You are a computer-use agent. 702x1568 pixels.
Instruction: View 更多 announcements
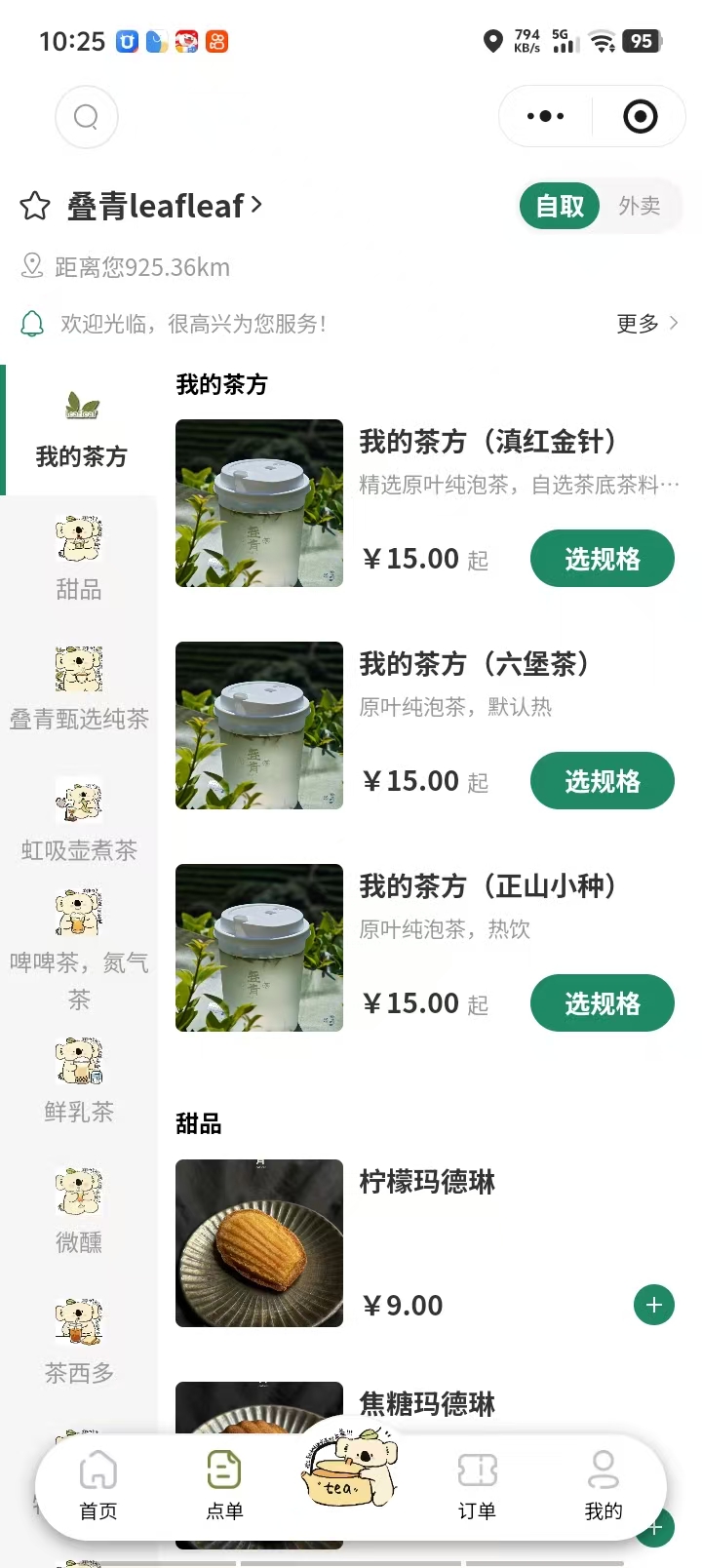click(x=646, y=324)
